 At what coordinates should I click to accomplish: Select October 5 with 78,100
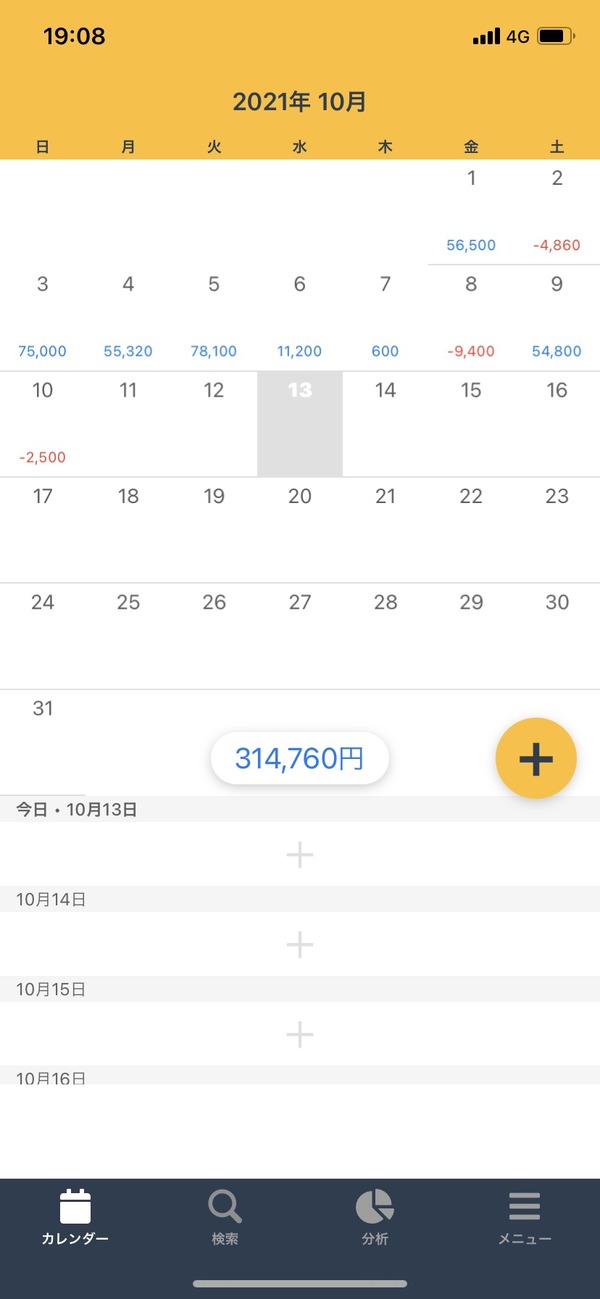pyautogui.click(x=214, y=318)
